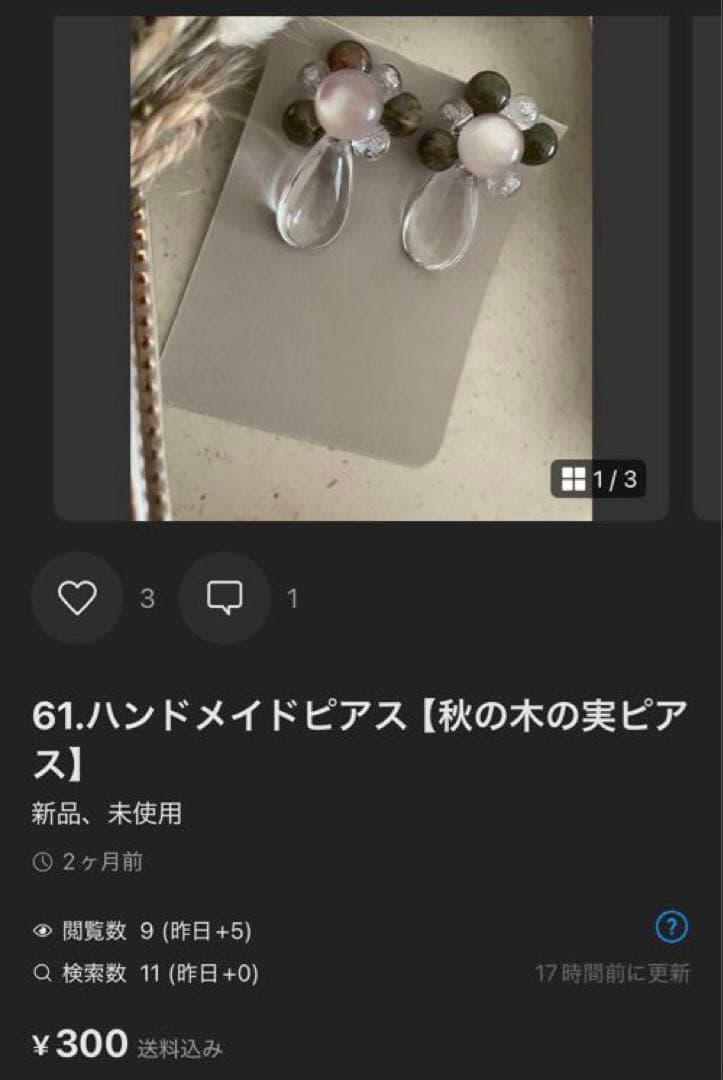Open the ¥300 price details
This screenshot has height=1080, width=723.
click(73, 1045)
